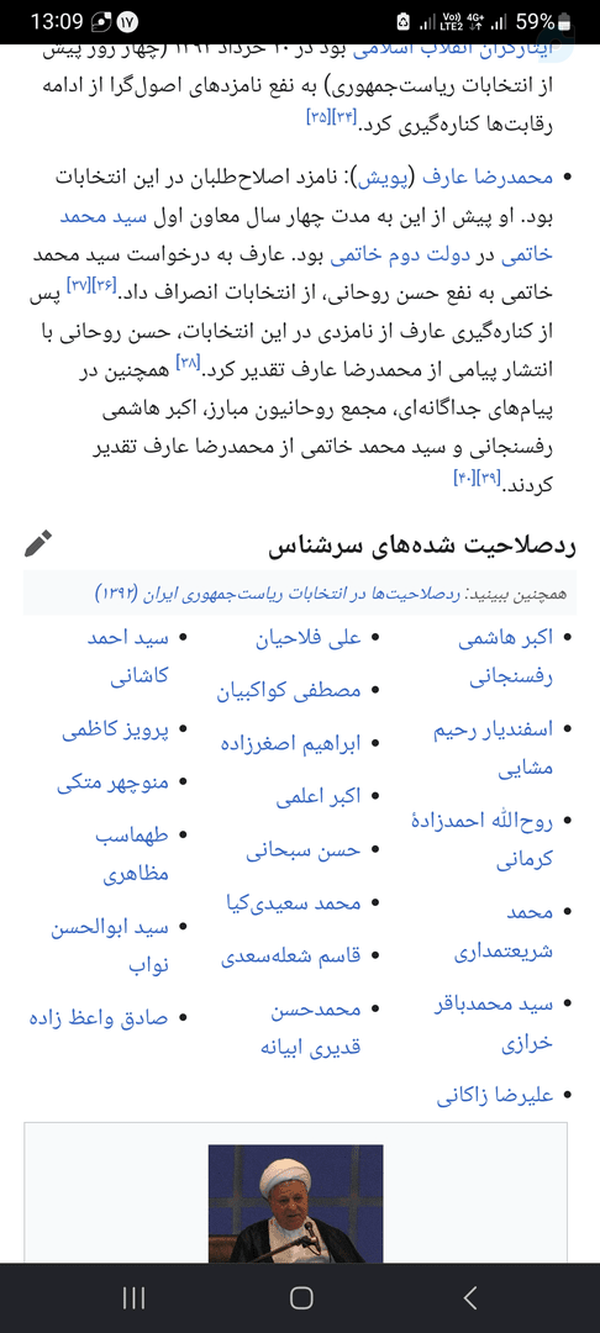
Task: Go back with system back button
Action: pyautogui.click(x=469, y=1298)
